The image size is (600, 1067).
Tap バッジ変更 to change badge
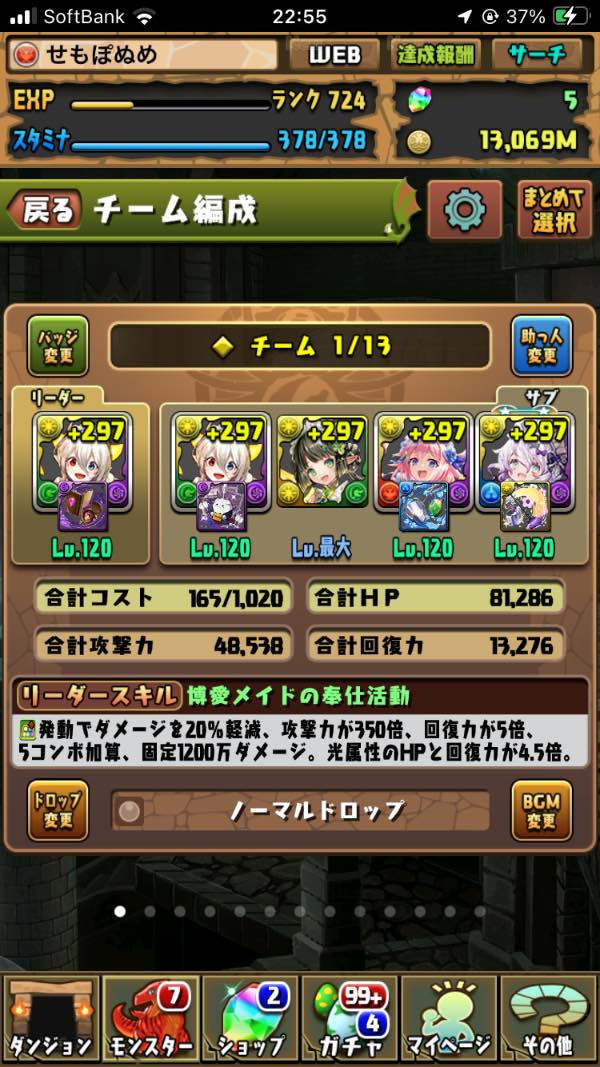pyautogui.click(x=58, y=346)
